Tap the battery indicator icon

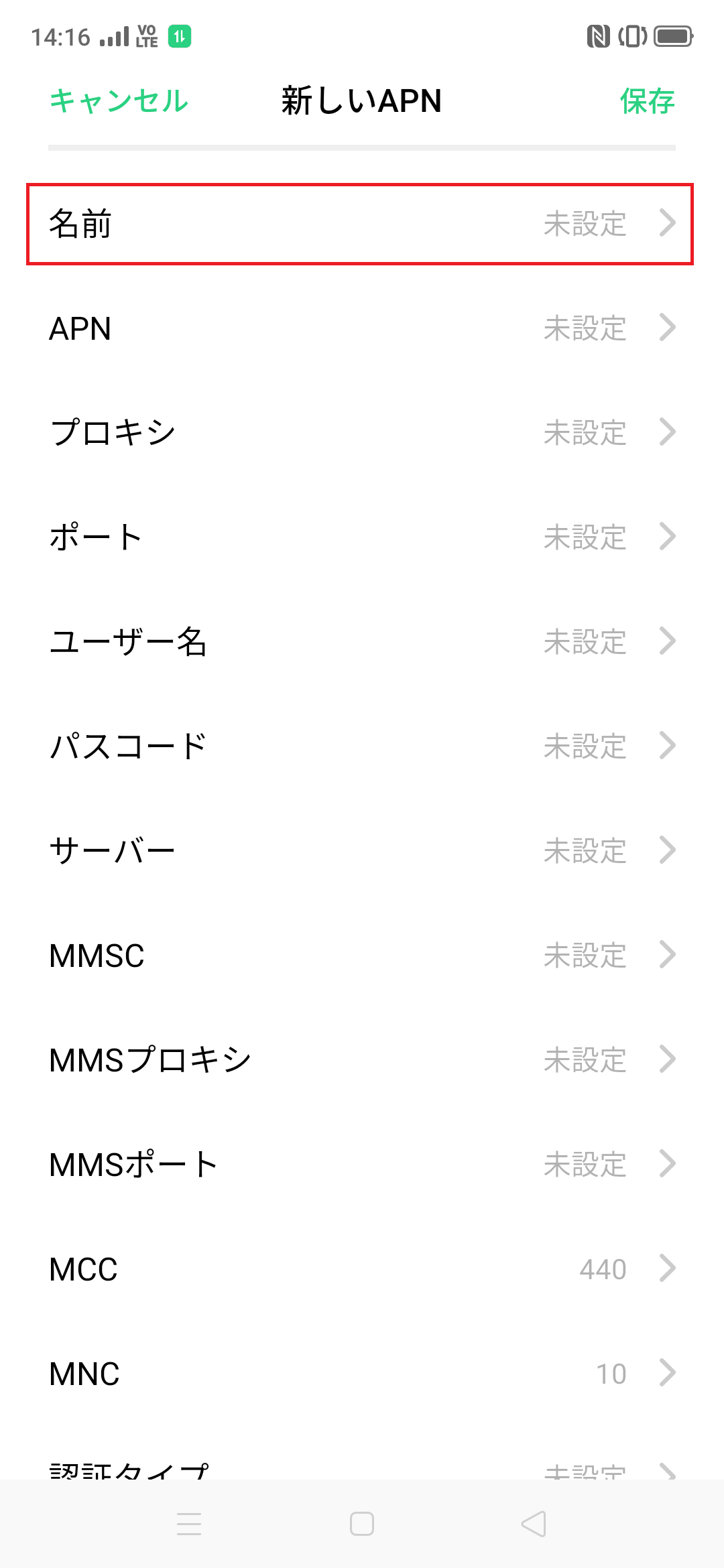[x=673, y=37]
